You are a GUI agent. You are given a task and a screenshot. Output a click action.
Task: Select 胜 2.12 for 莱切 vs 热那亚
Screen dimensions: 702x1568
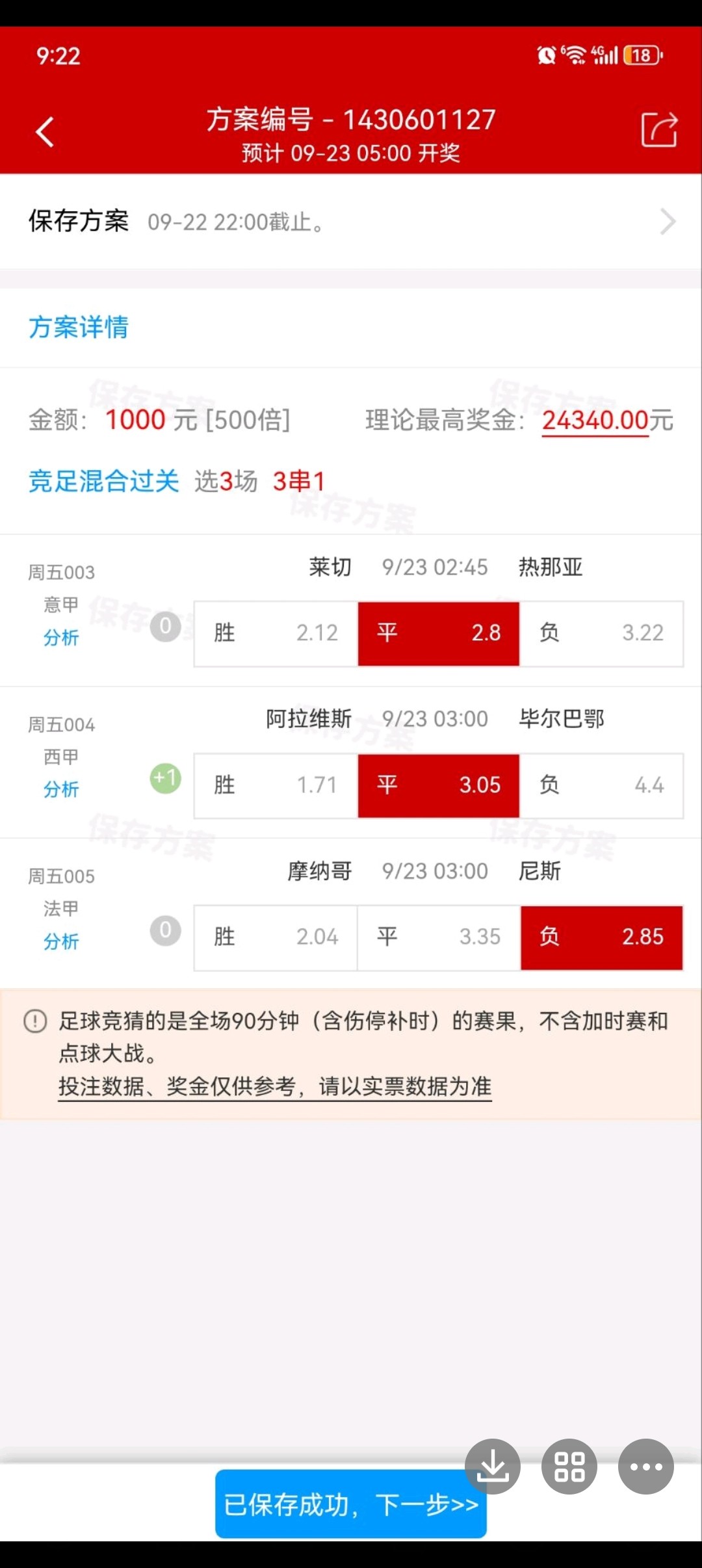pyautogui.click(x=276, y=633)
